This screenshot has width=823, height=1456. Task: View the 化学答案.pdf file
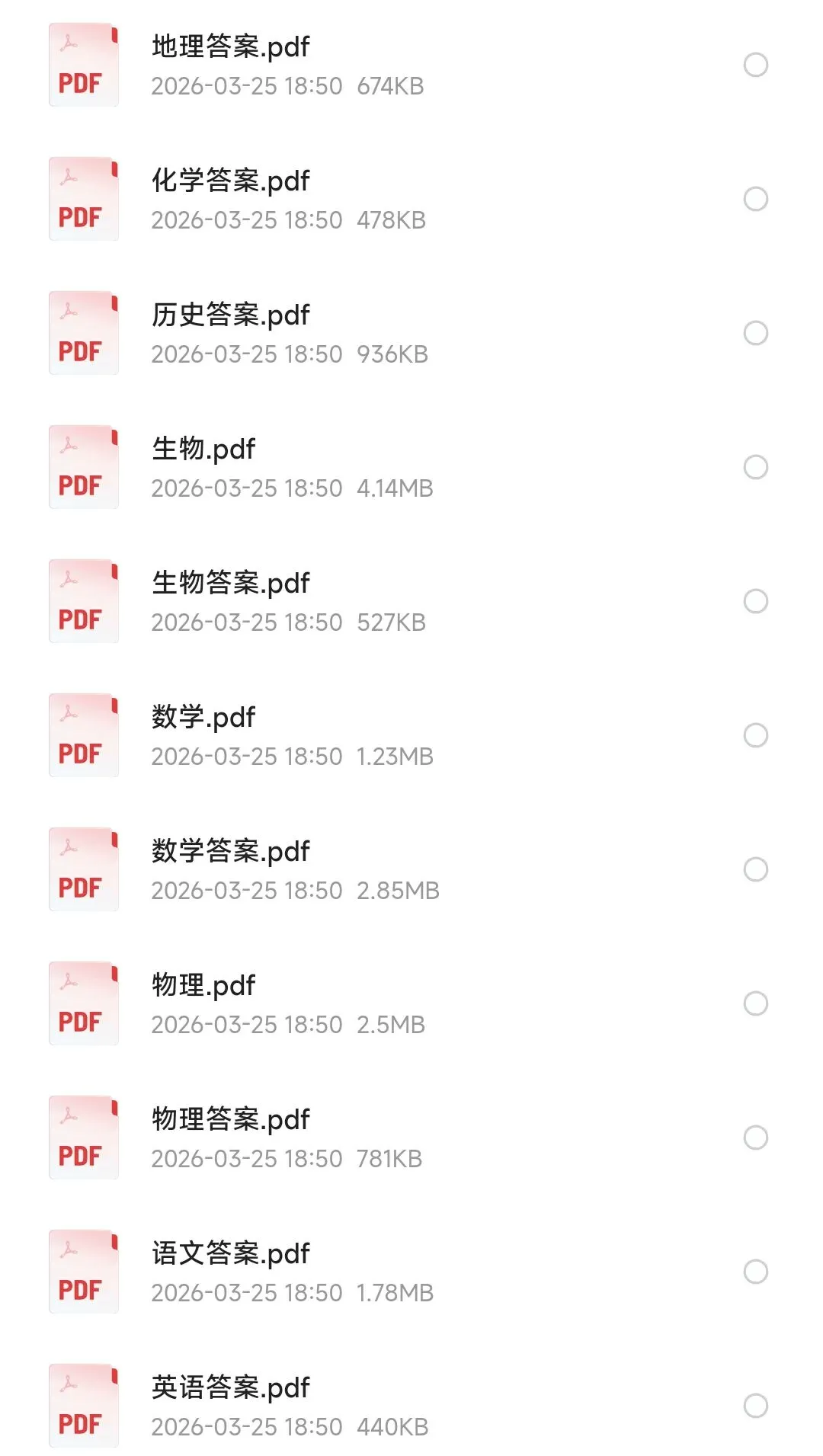coord(230,181)
